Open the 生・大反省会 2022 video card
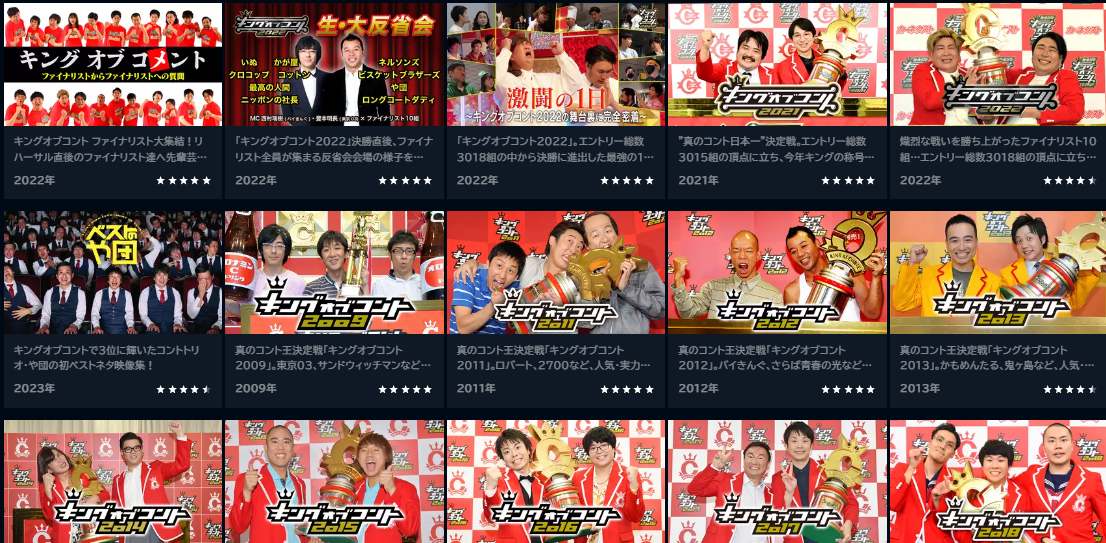The image size is (1106, 543). point(334,65)
